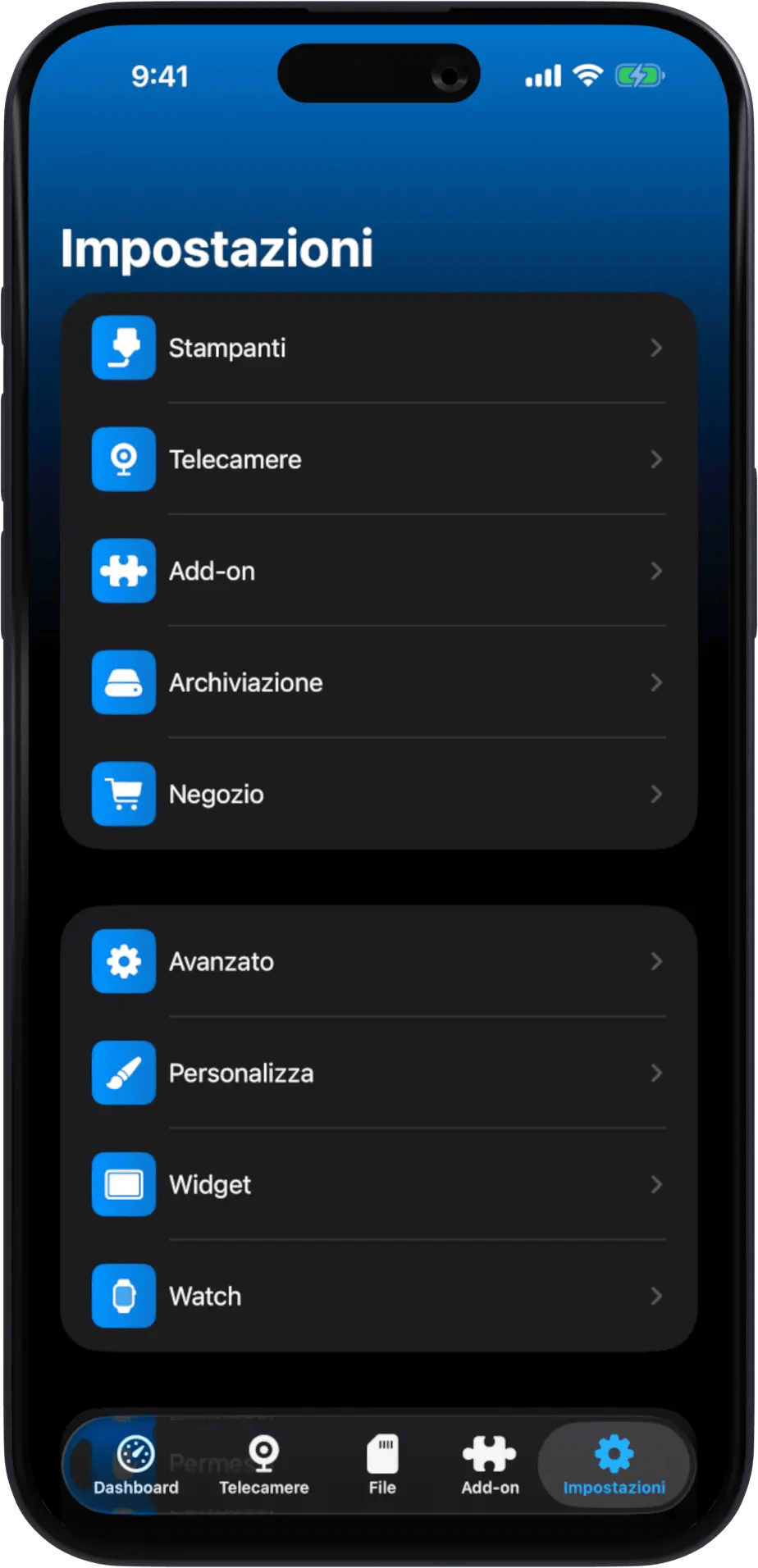Image resolution: width=758 pixels, height=1568 pixels.
Task: Open the Stampanti printer settings icon
Action: point(123,348)
